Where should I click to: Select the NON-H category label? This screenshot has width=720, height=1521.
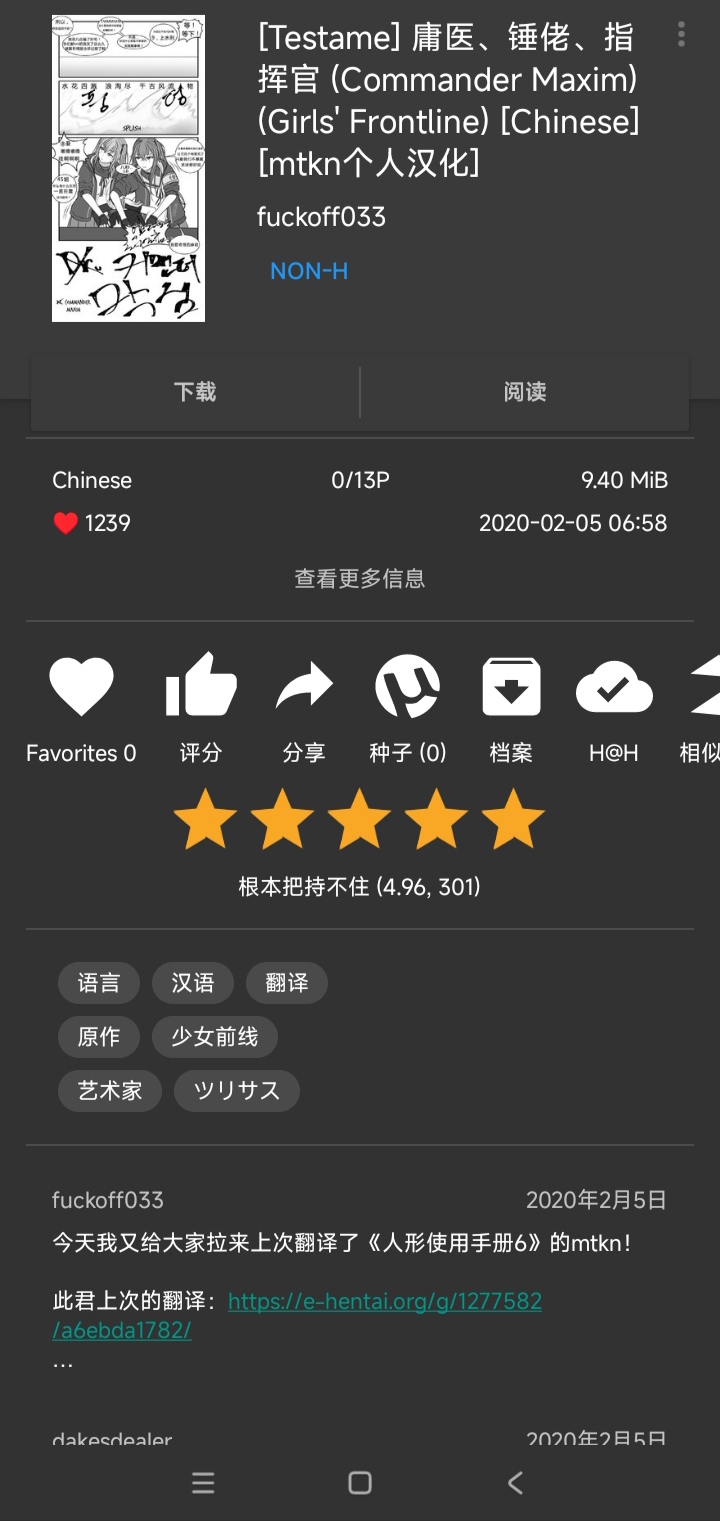[309, 271]
